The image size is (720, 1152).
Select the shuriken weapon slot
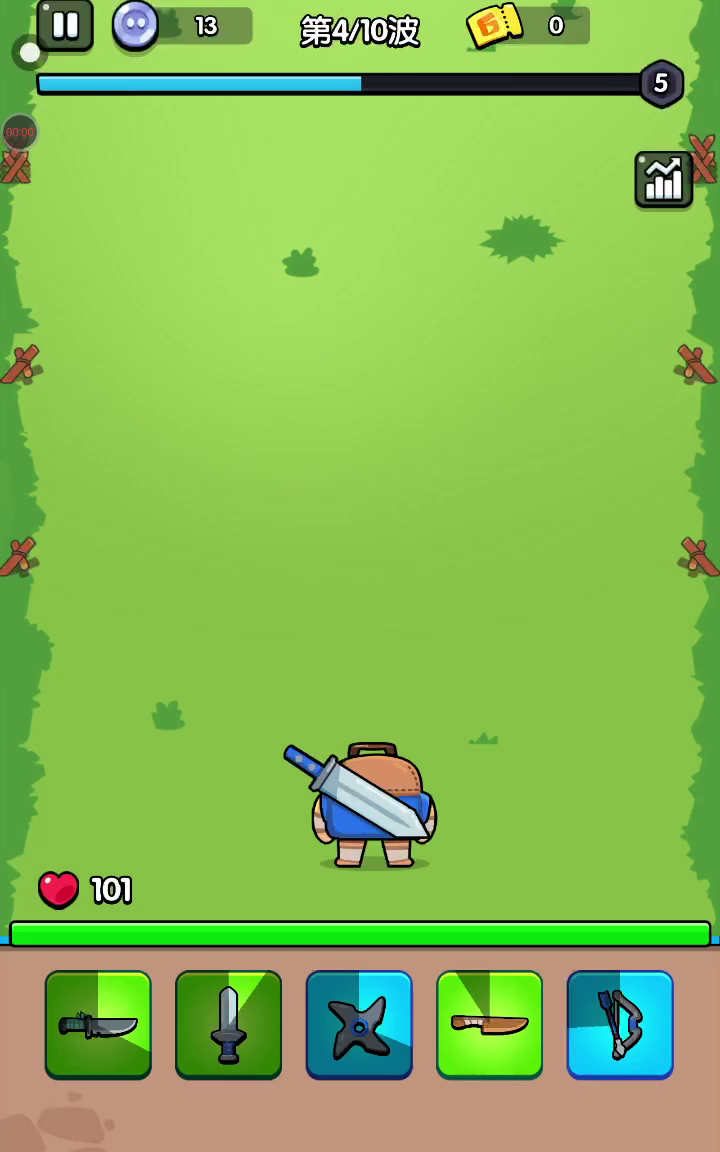(359, 1024)
